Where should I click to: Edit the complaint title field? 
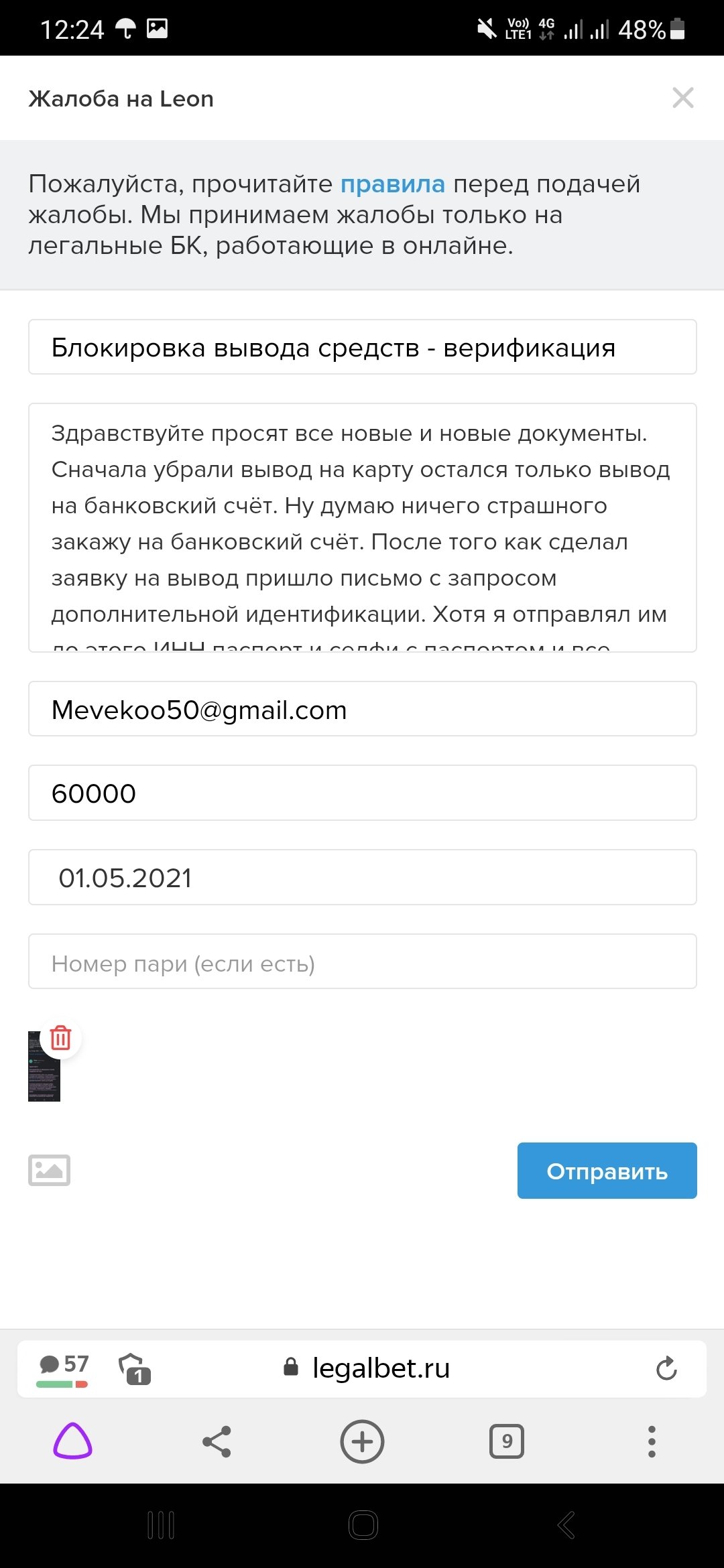click(362, 347)
